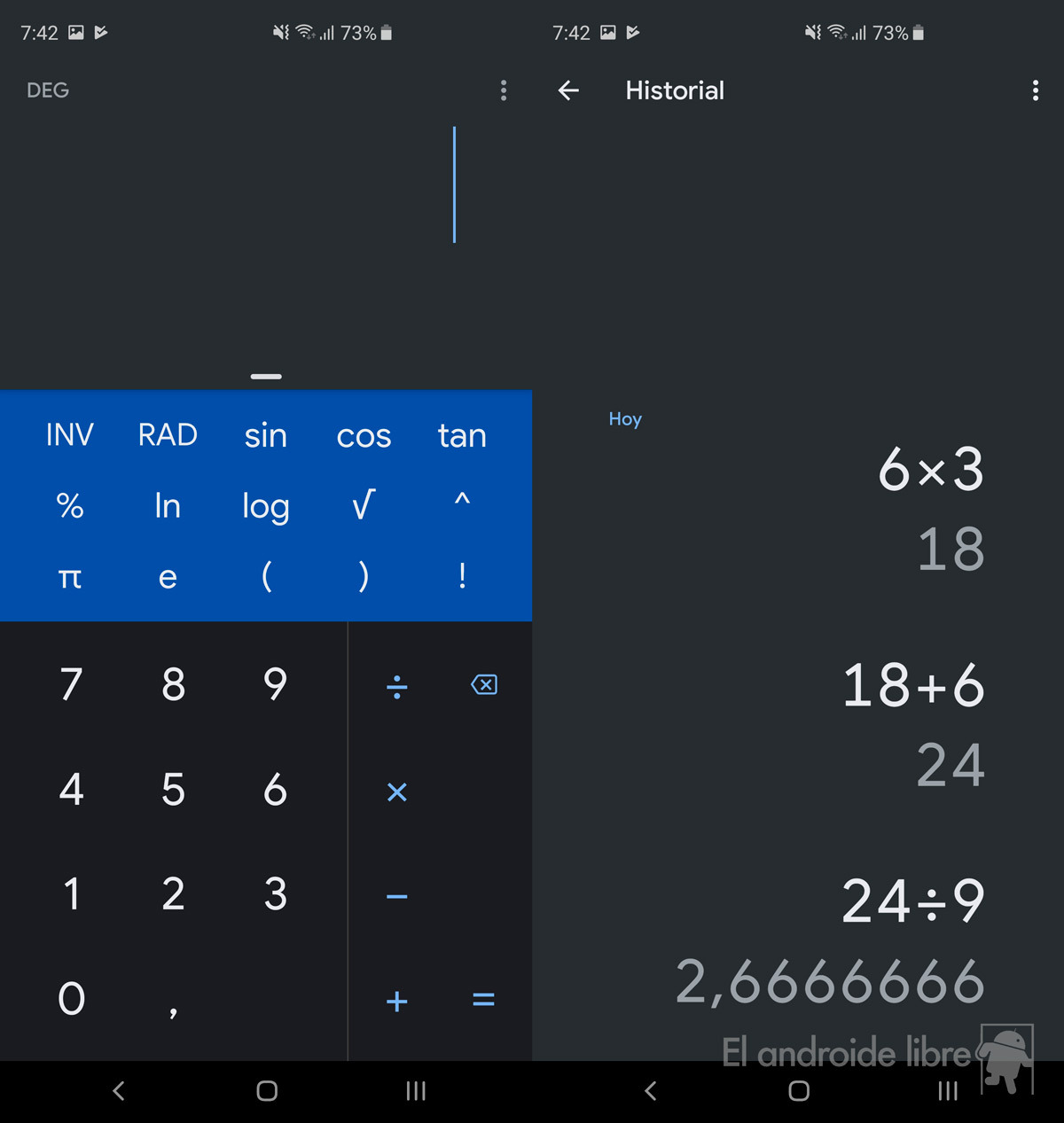Switch angle mode to RAD
The height and width of the screenshot is (1123, 1064).
[167, 435]
